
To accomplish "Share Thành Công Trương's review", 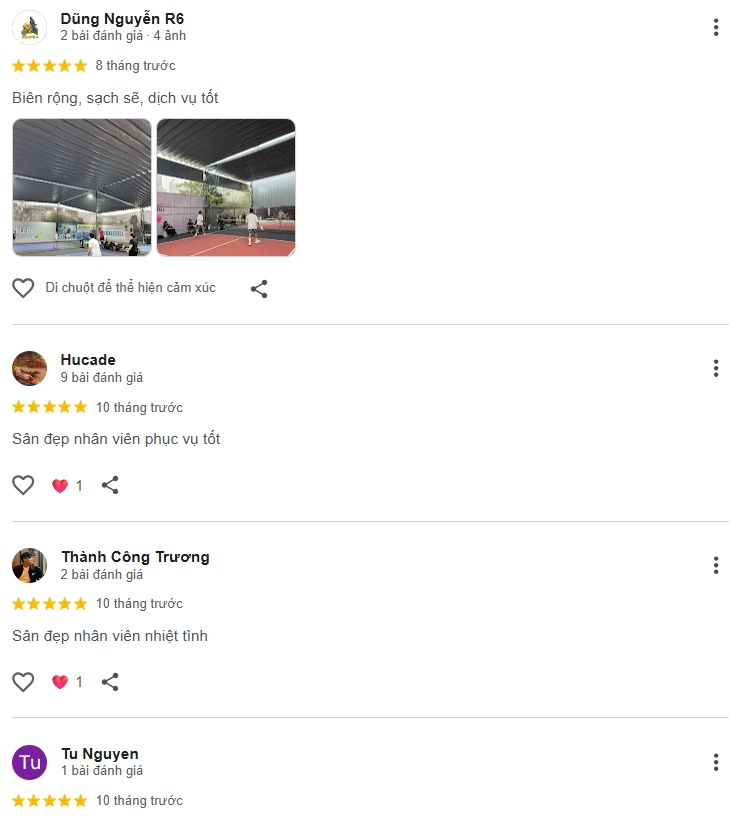I will [x=110, y=682].
